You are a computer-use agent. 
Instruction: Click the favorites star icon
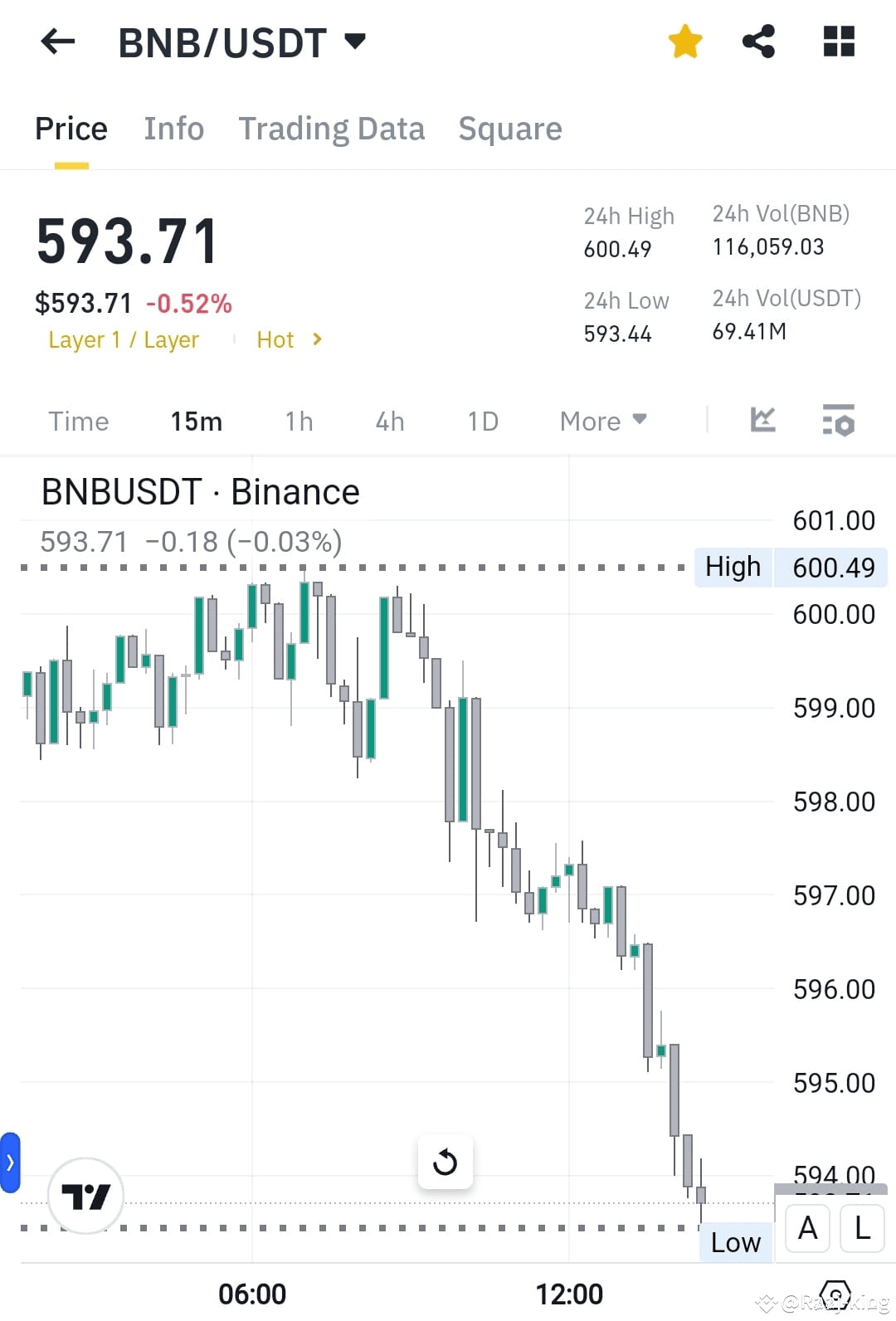tap(685, 41)
